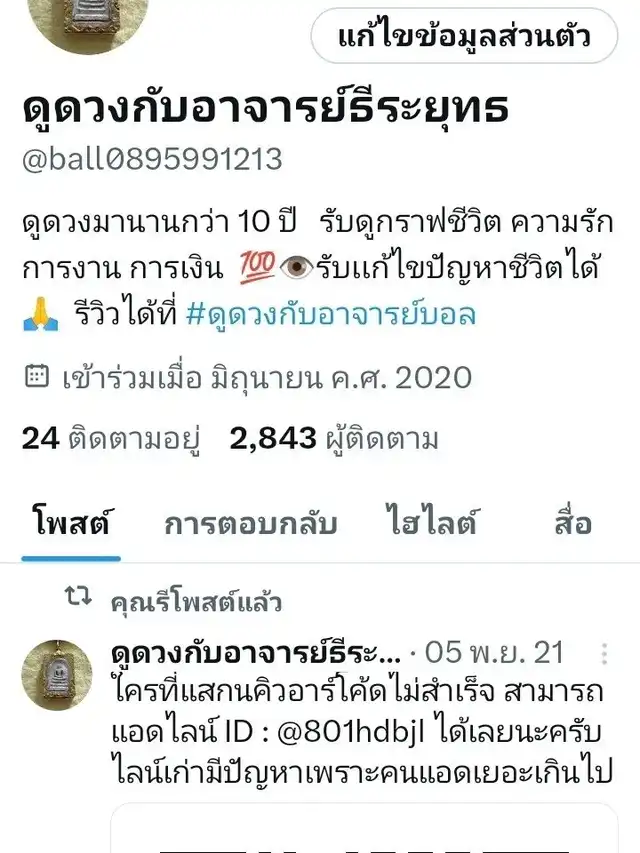Screen dimensions: 640x853
Task: Open the #ดูดวงกับอาจารย์บอล hashtag link
Action: click(330, 315)
